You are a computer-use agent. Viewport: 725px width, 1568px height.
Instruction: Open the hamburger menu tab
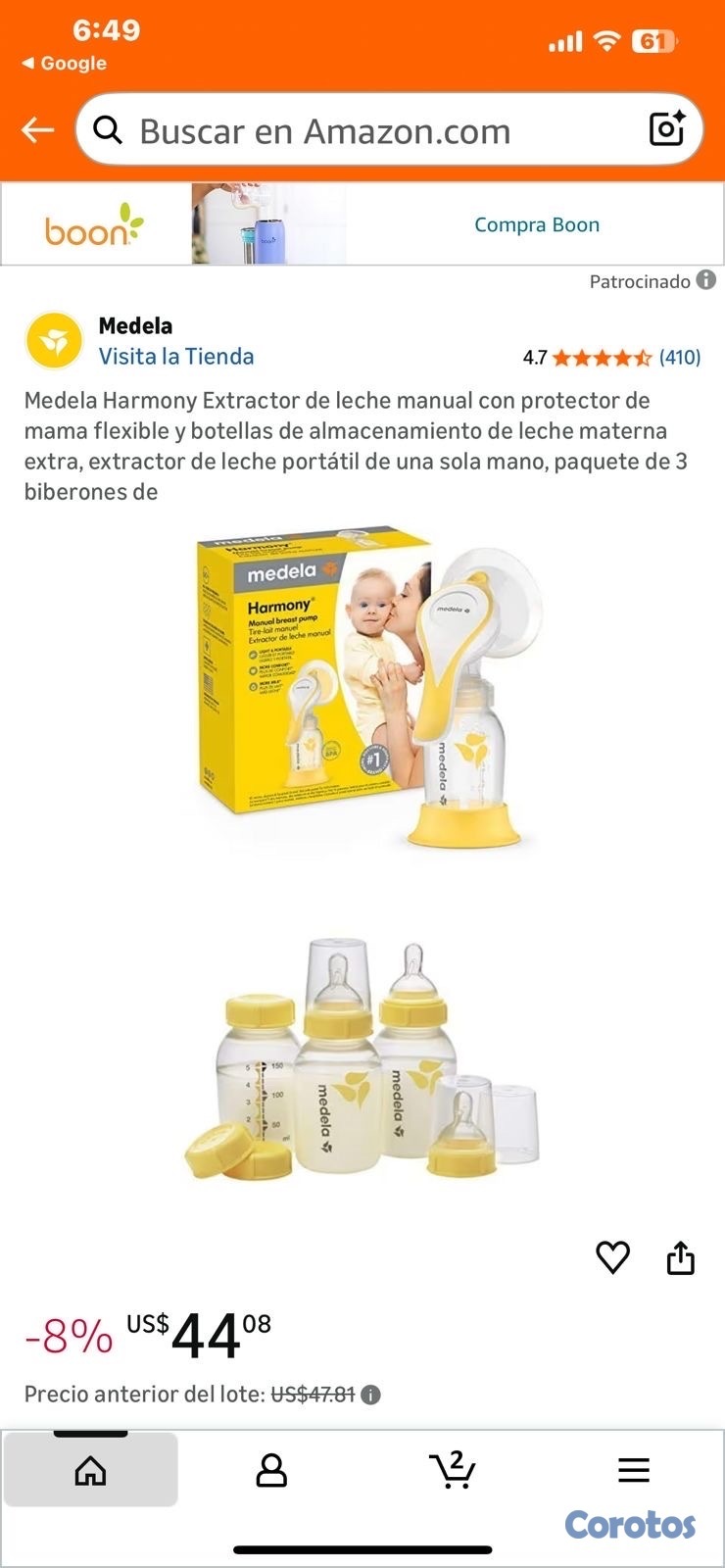(634, 1470)
